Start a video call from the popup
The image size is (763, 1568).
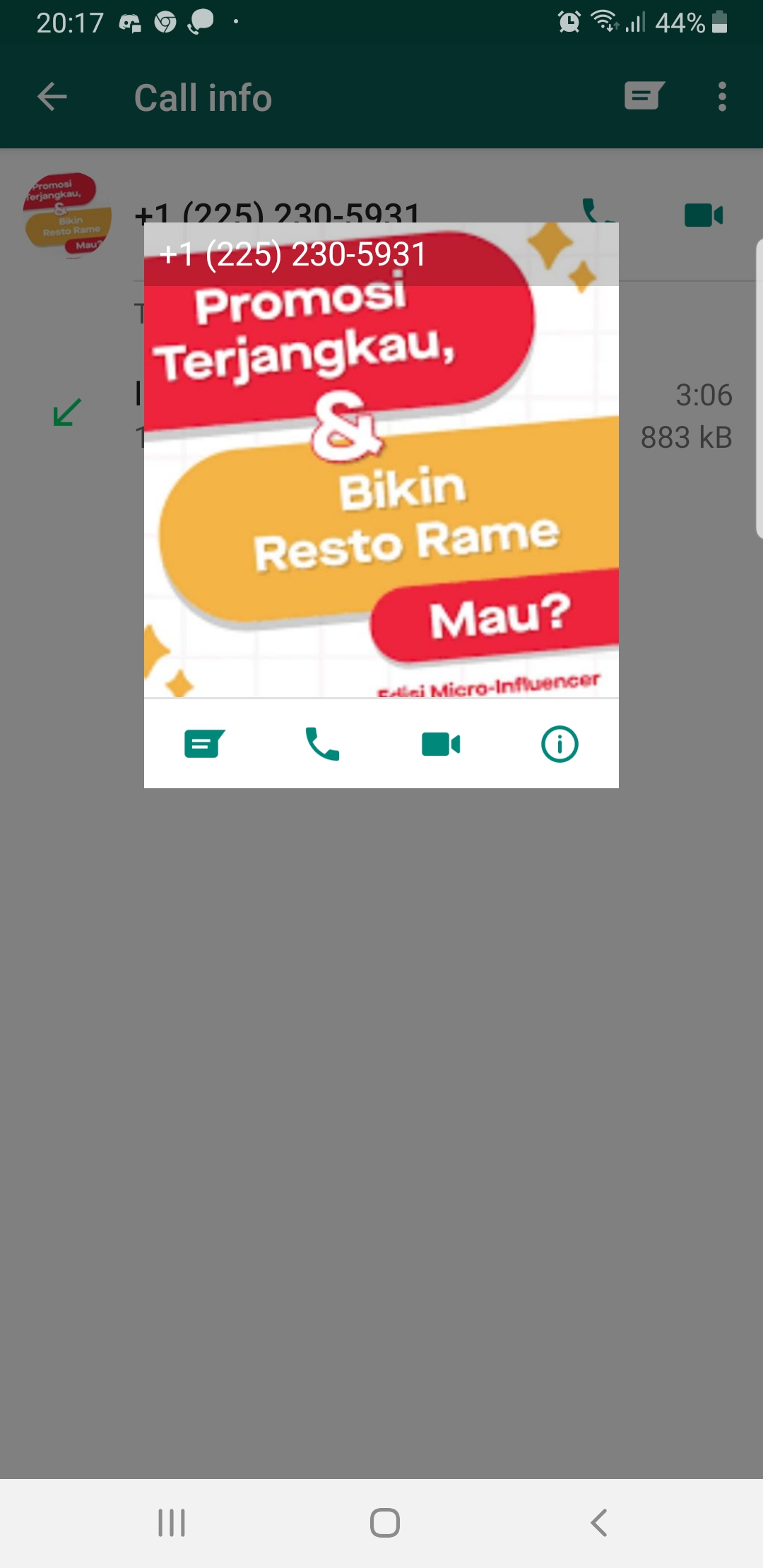pos(441,744)
